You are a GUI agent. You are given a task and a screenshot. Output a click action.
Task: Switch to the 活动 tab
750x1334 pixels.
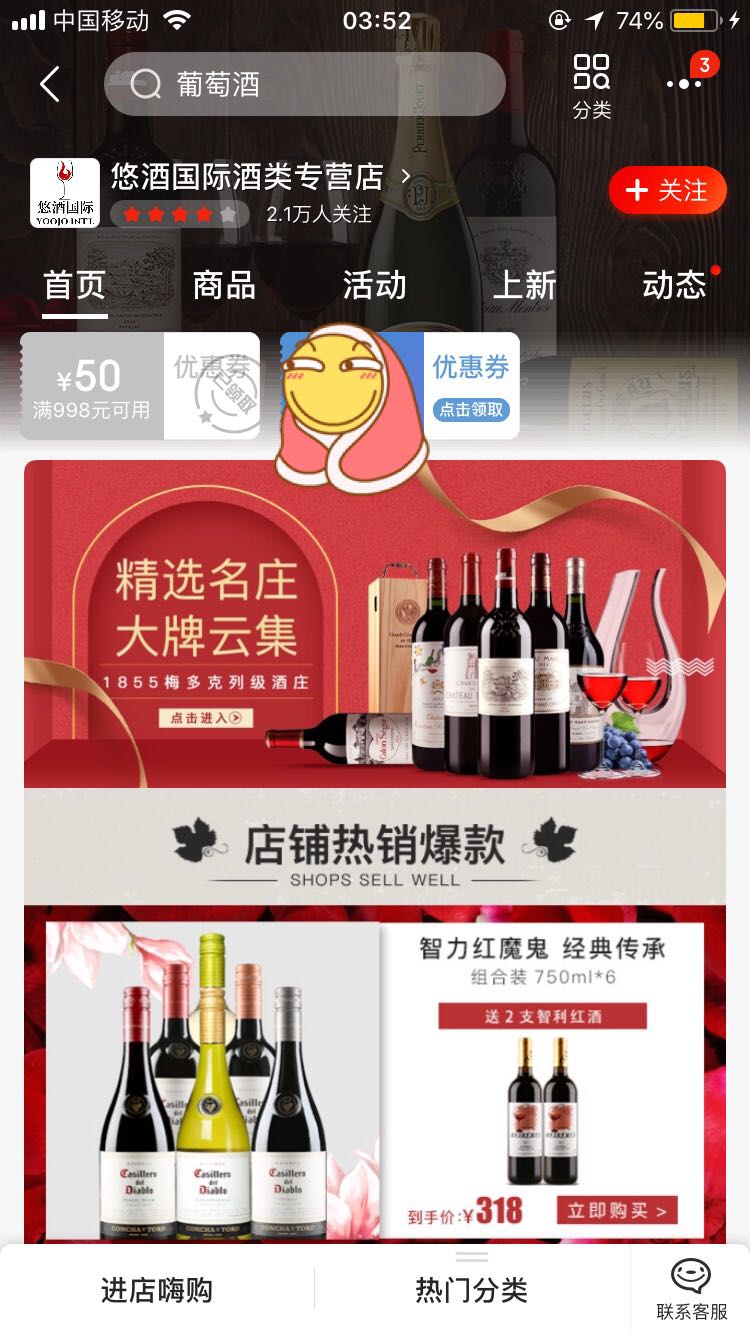point(374,285)
